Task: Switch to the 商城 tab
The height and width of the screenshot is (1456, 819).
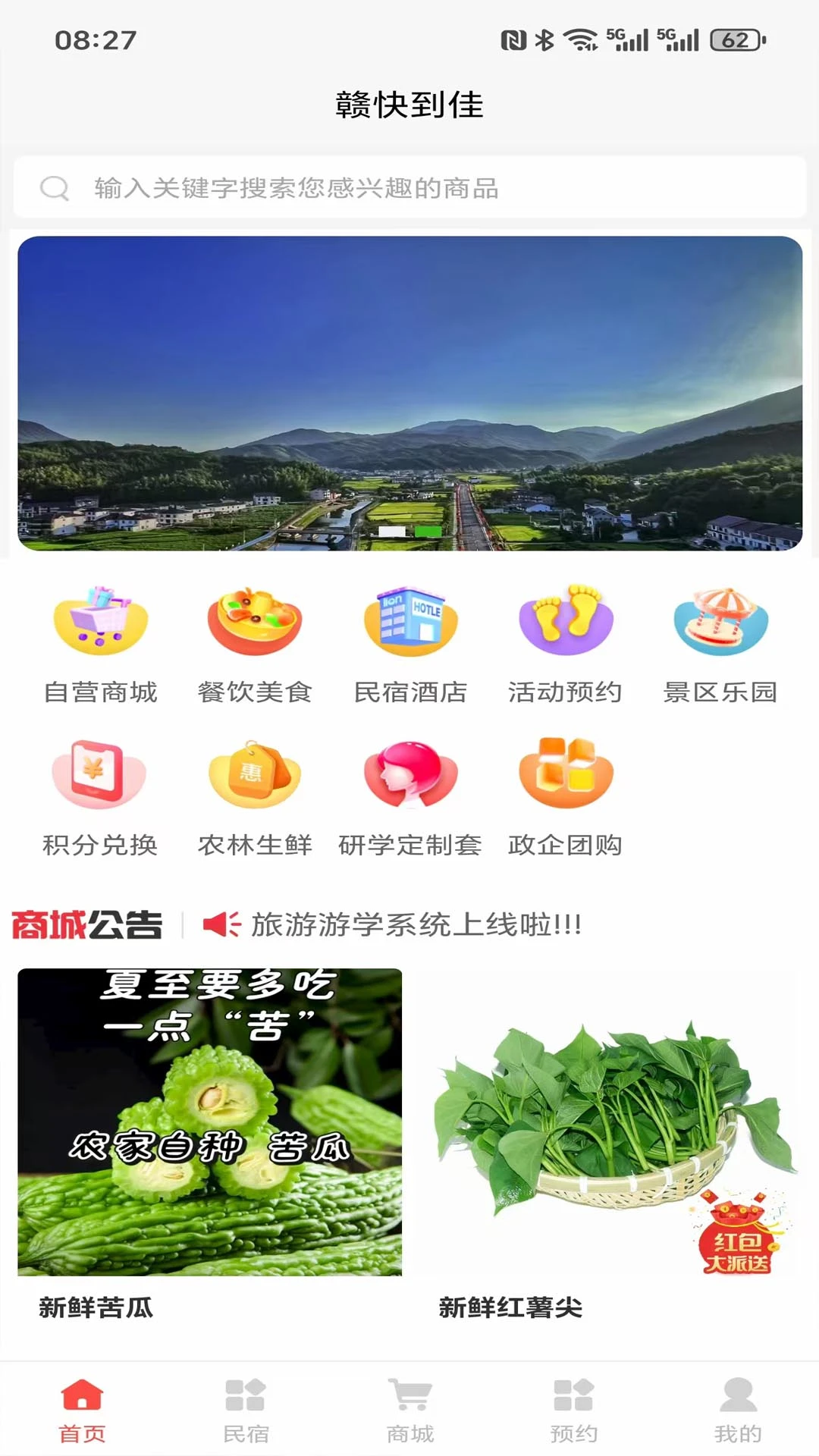Action: [410, 1410]
